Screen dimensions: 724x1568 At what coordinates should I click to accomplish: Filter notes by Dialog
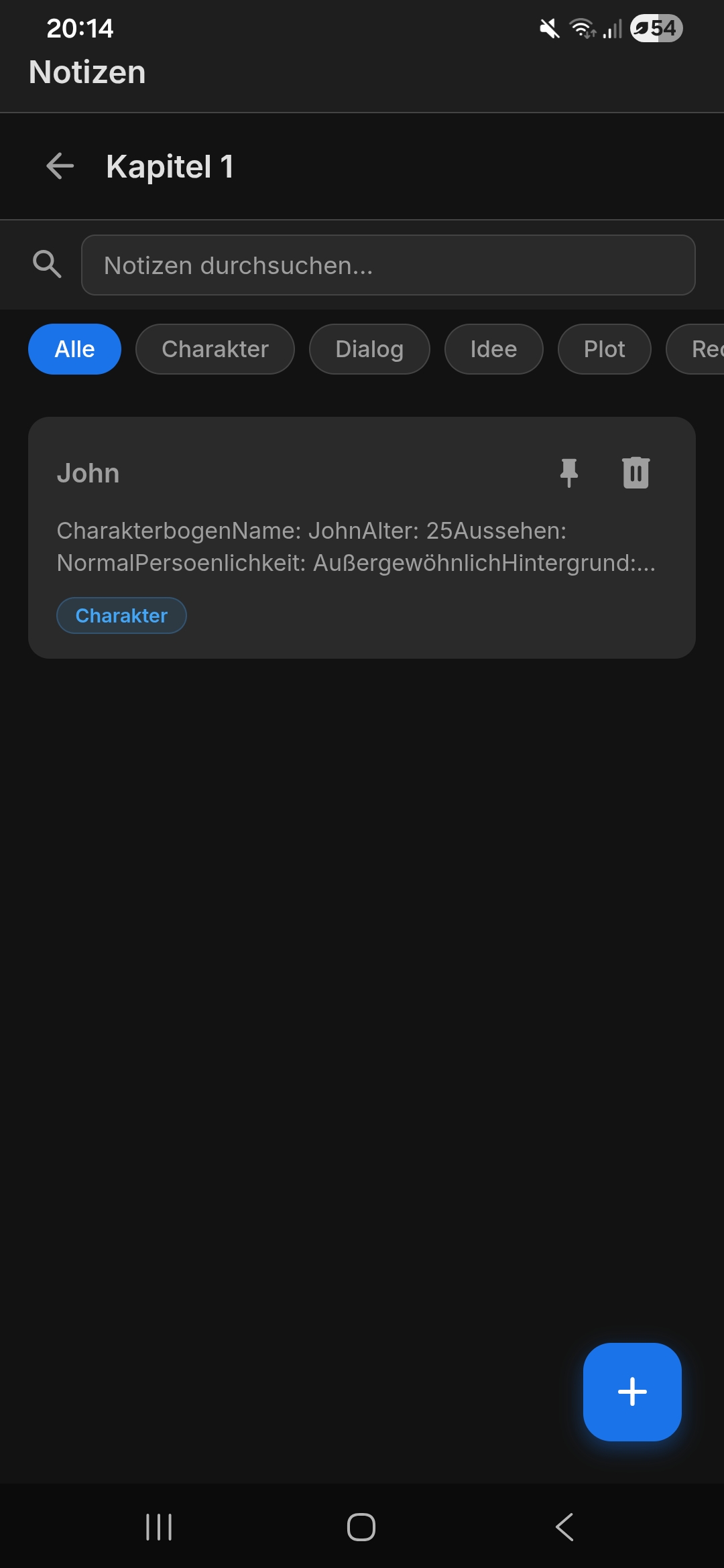point(369,349)
